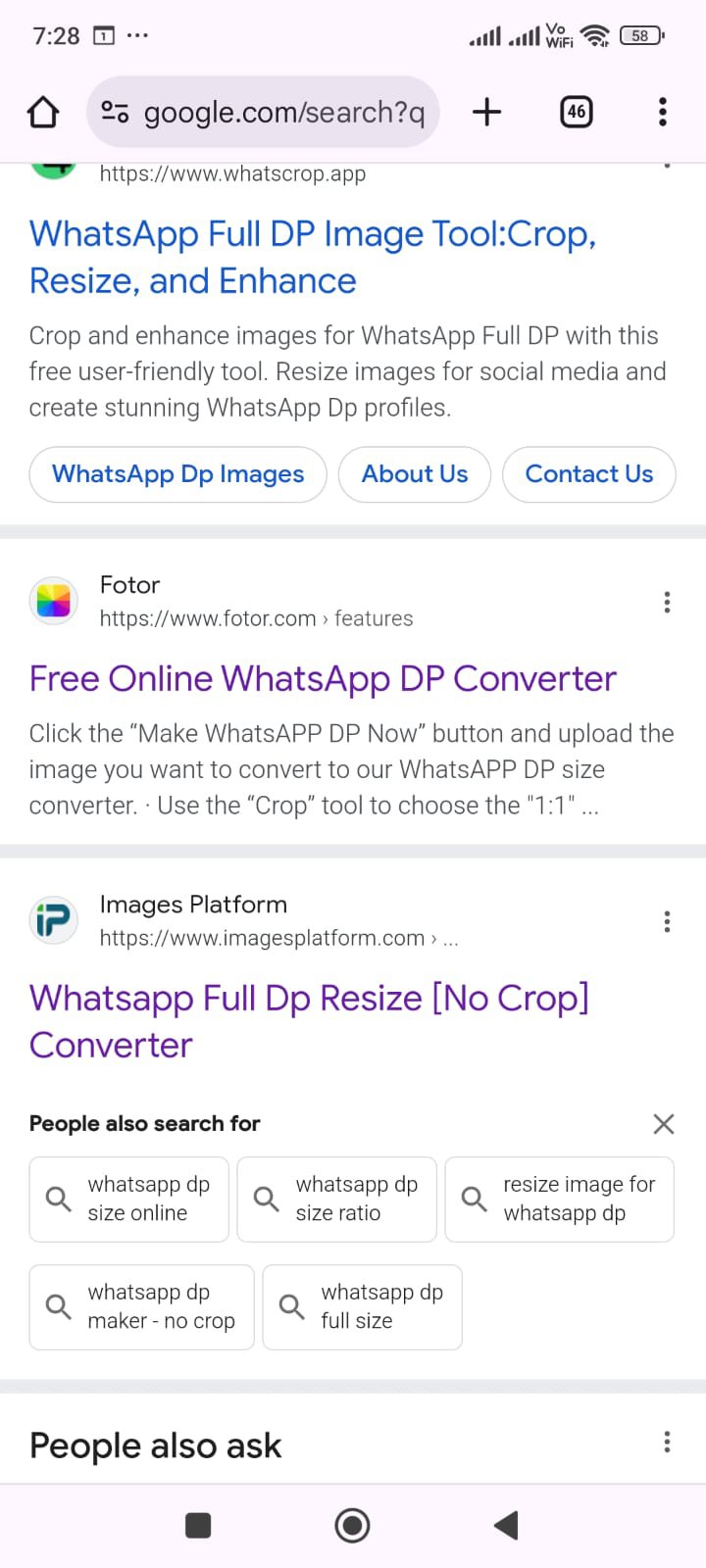The height and width of the screenshot is (1568, 706).
Task: Open the Contact Us sitelink
Action: [x=589, y=474]
